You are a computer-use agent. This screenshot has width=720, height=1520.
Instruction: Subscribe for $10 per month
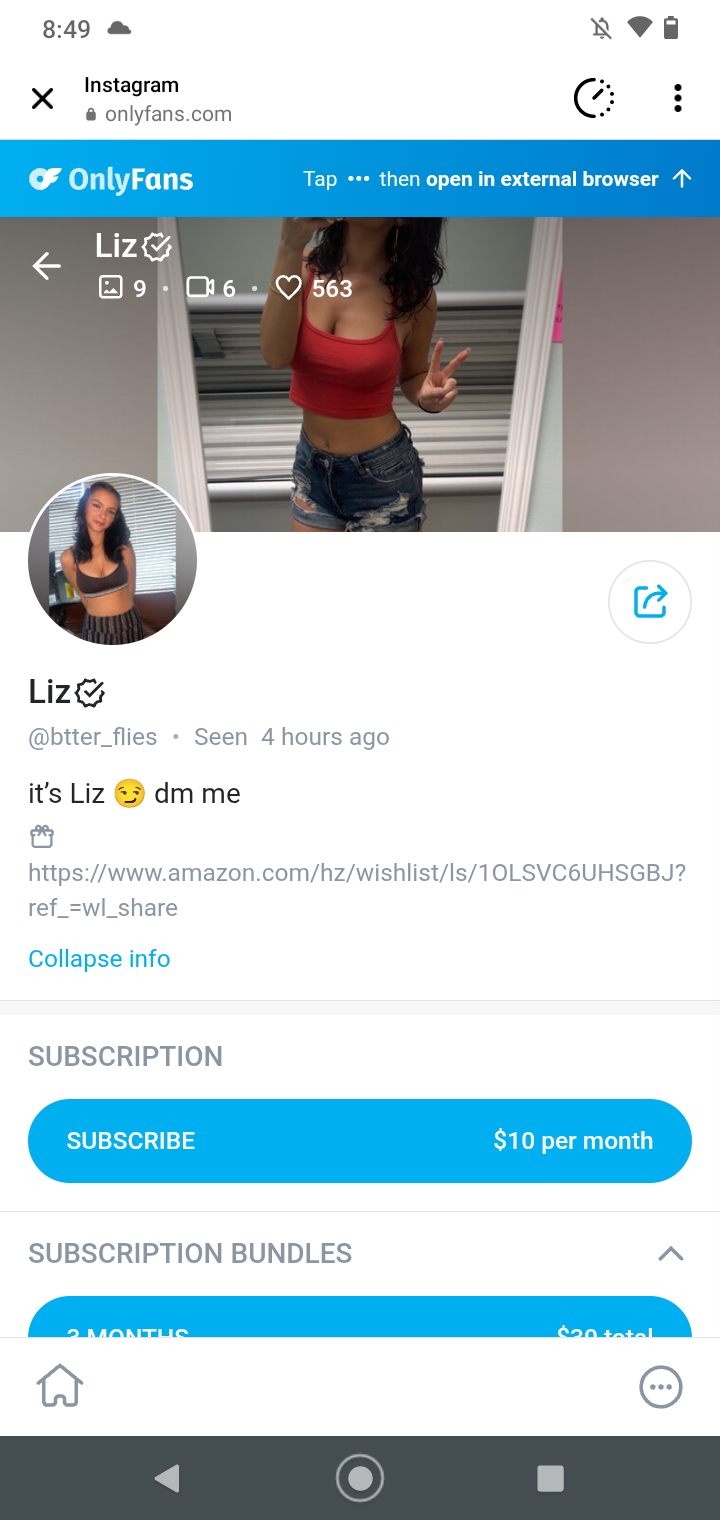360,1140
